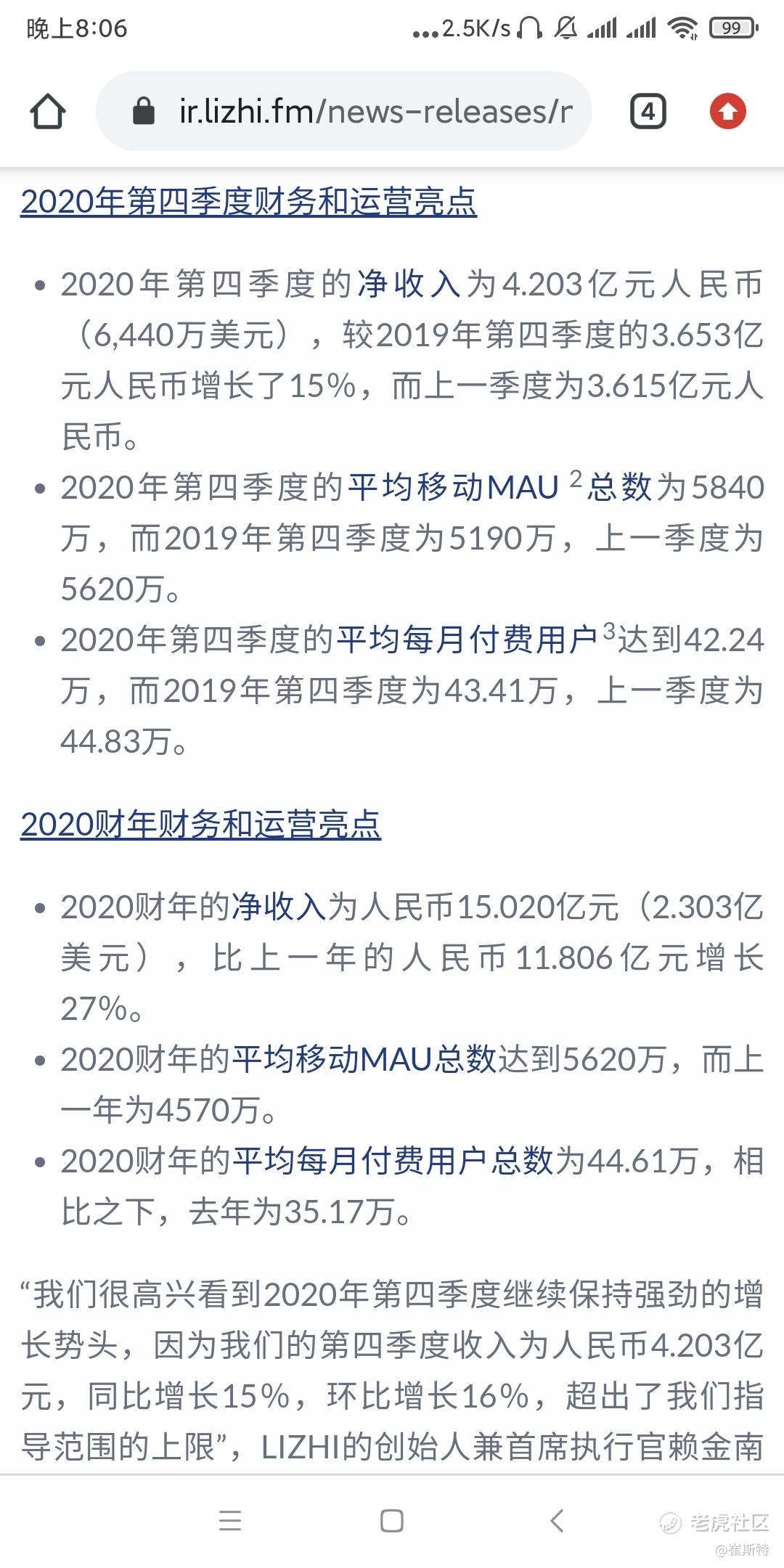Open the system recent apps menu
The width and height of the screenshot is (784, 1568).
coord(229,1521)
